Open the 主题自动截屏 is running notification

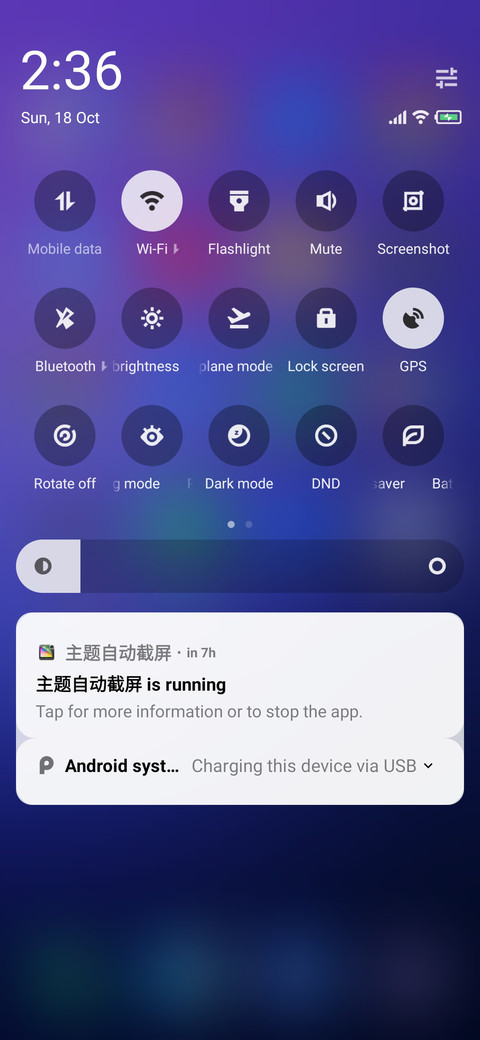click(x=240, y=675)
